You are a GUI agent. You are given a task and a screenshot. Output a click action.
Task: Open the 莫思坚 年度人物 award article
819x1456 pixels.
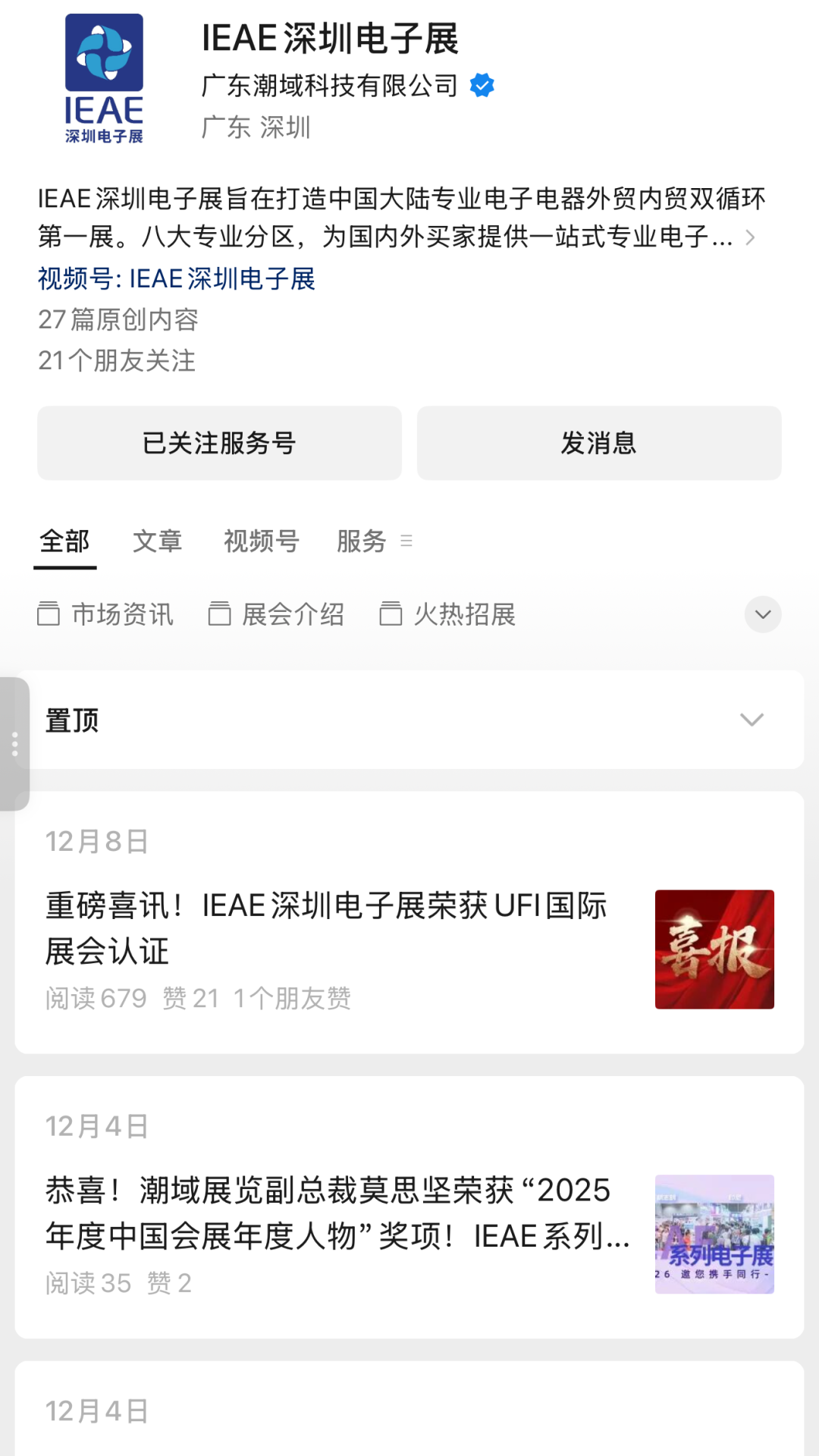coord(337,1213)
